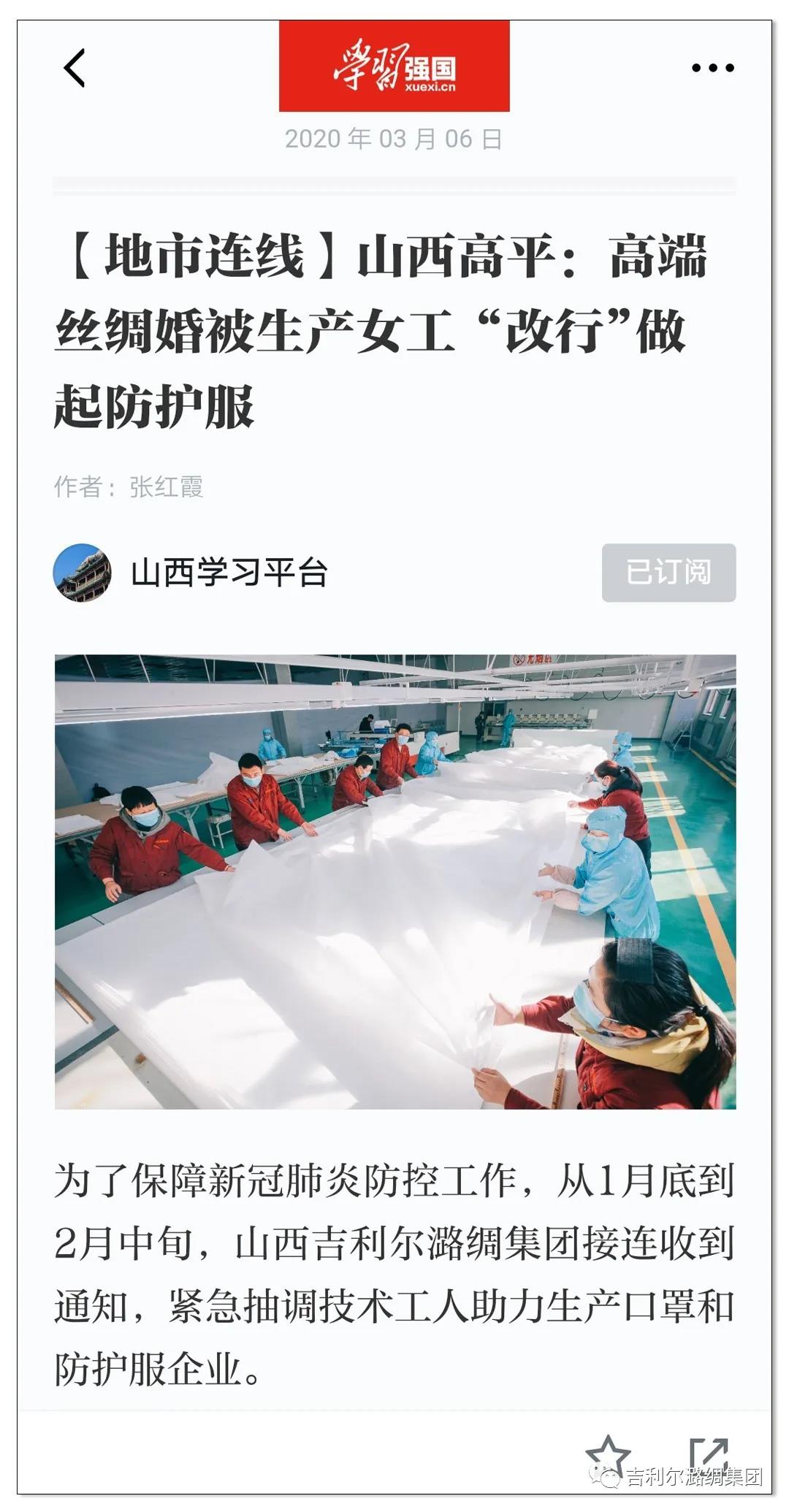
Task: View the workshop photo in full
Action: click(394, 881)
